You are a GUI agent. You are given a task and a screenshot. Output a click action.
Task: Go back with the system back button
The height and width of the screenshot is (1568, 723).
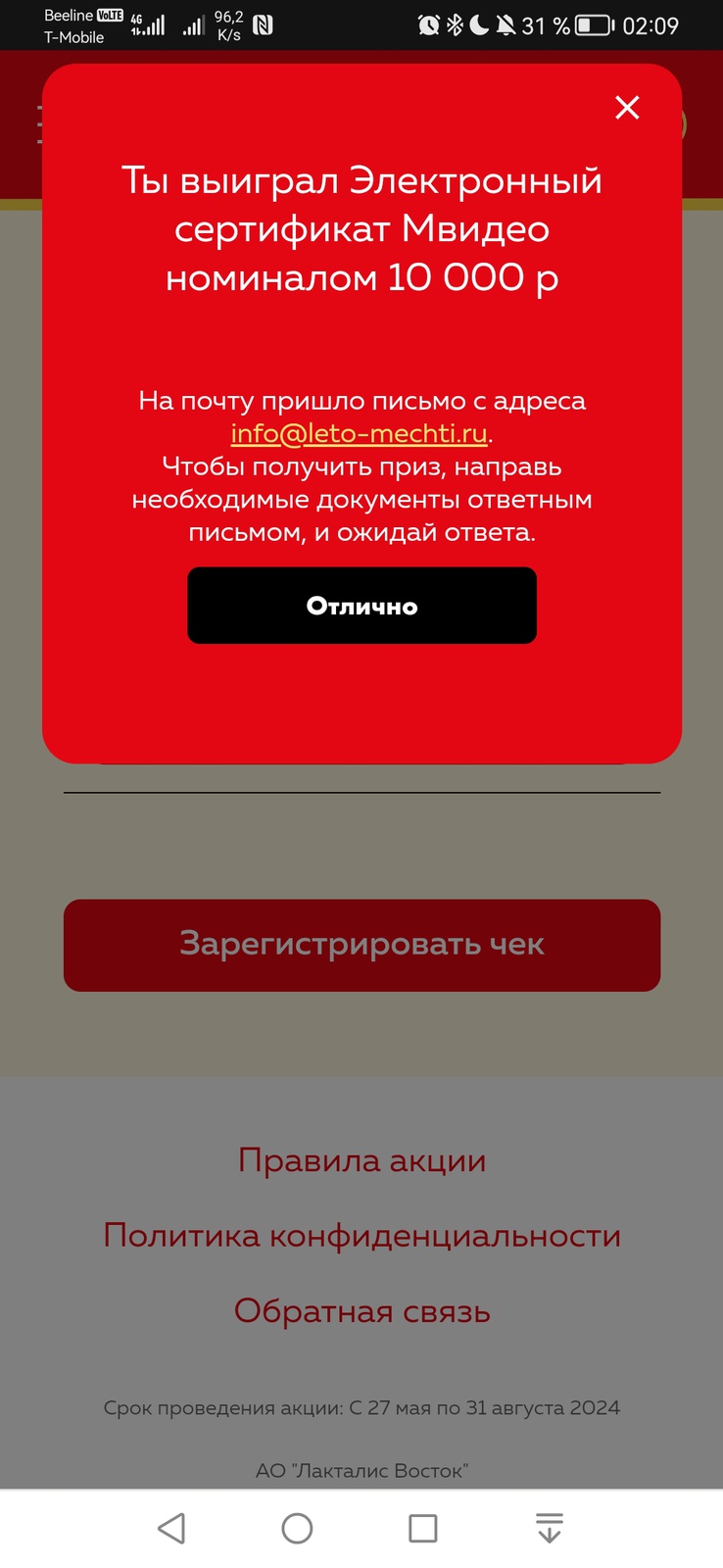(x=171, y=1528)
